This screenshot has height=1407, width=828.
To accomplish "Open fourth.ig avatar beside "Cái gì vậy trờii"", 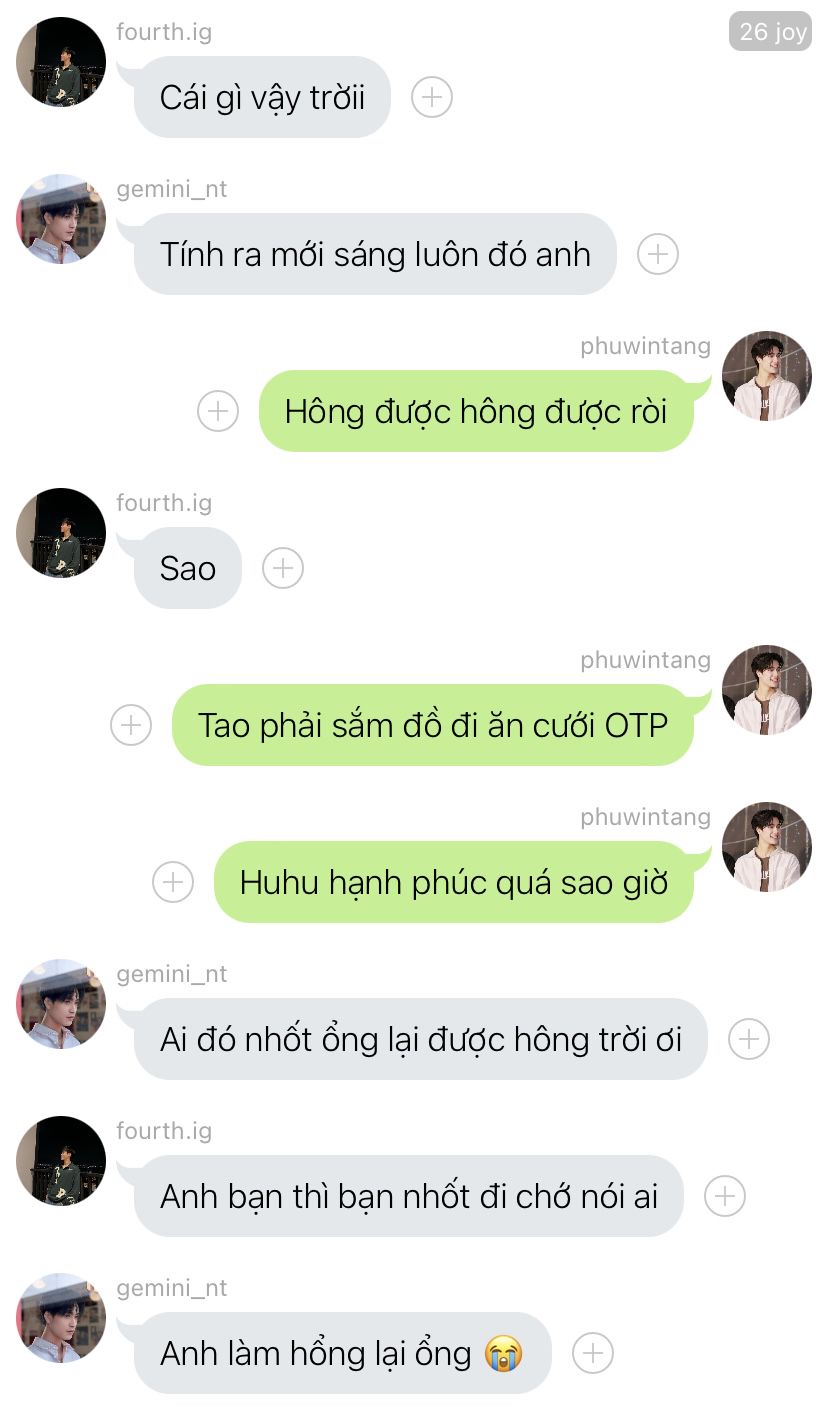I will pyautogui.click(x=61, y=62).
